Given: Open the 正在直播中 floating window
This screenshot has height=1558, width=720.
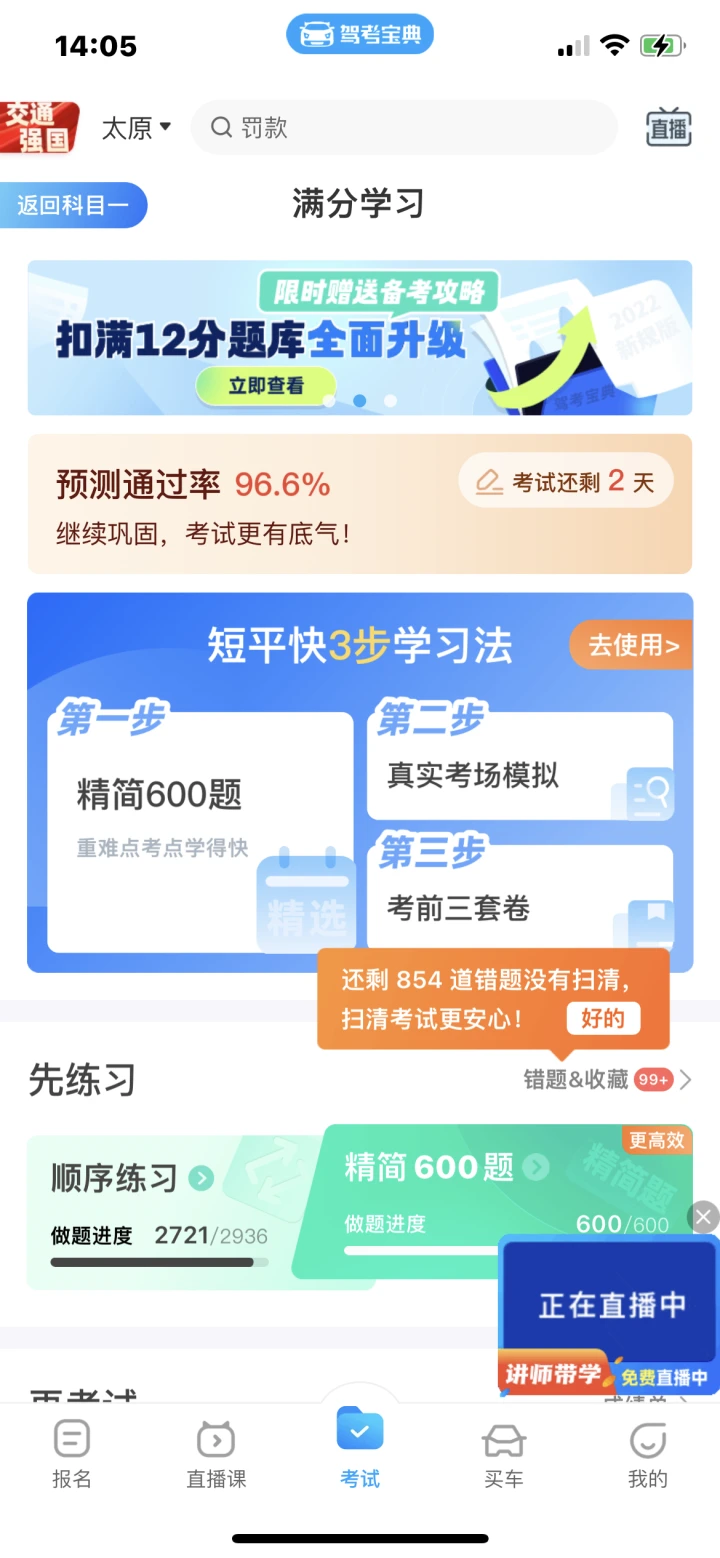Looking at the screenshot, I should (x=609, y=1314).
